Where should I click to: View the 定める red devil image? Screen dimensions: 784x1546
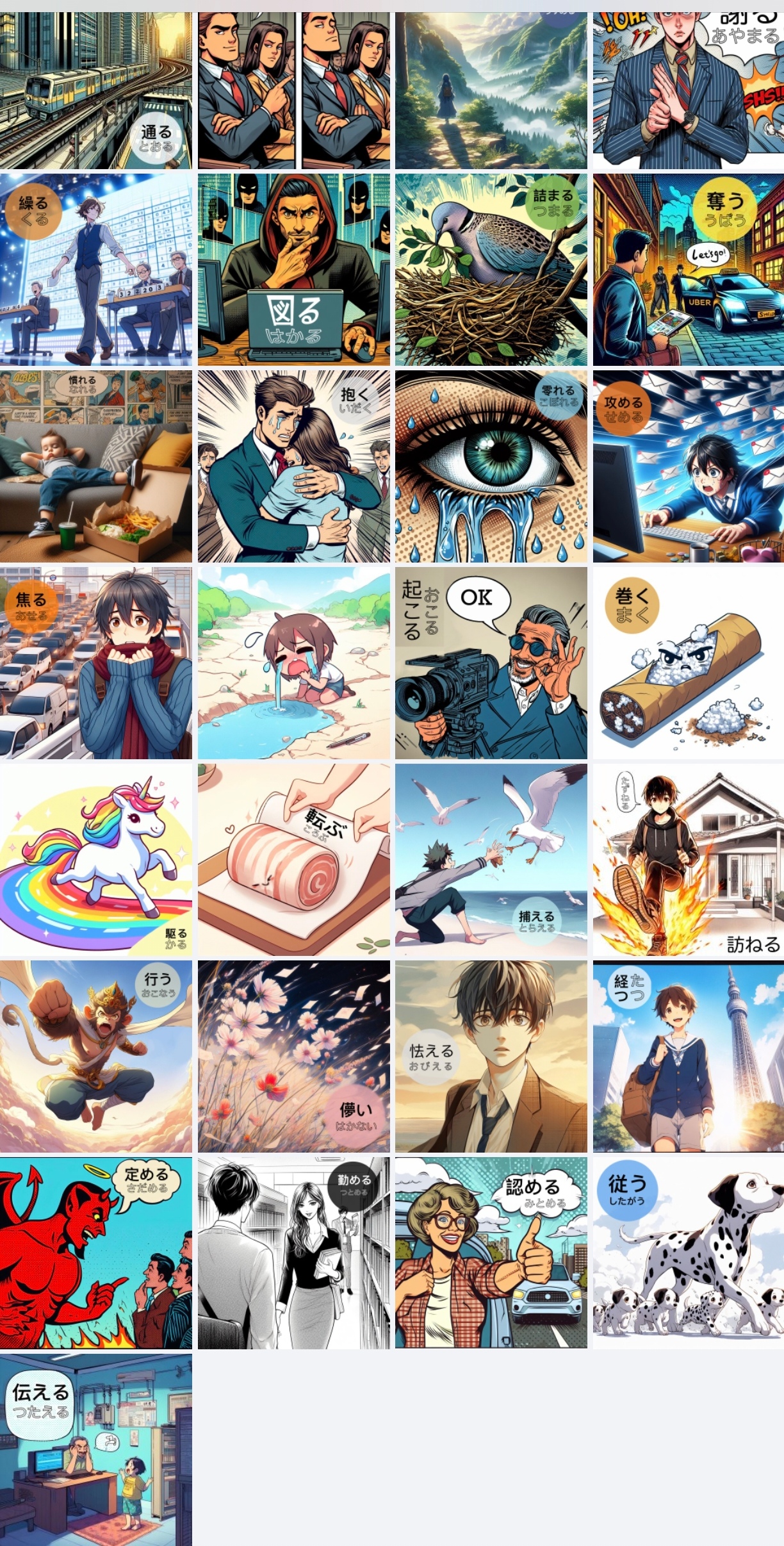coord(95,1253)
